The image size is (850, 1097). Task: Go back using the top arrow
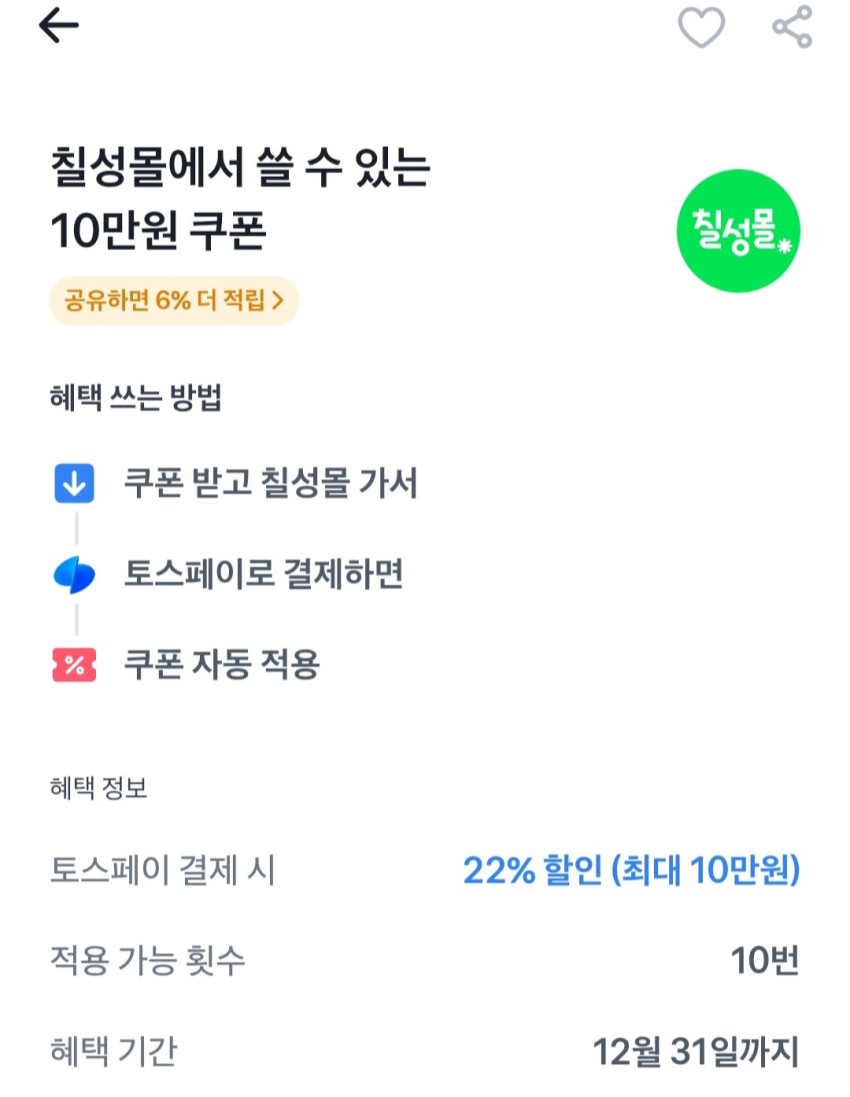[58, 28]
